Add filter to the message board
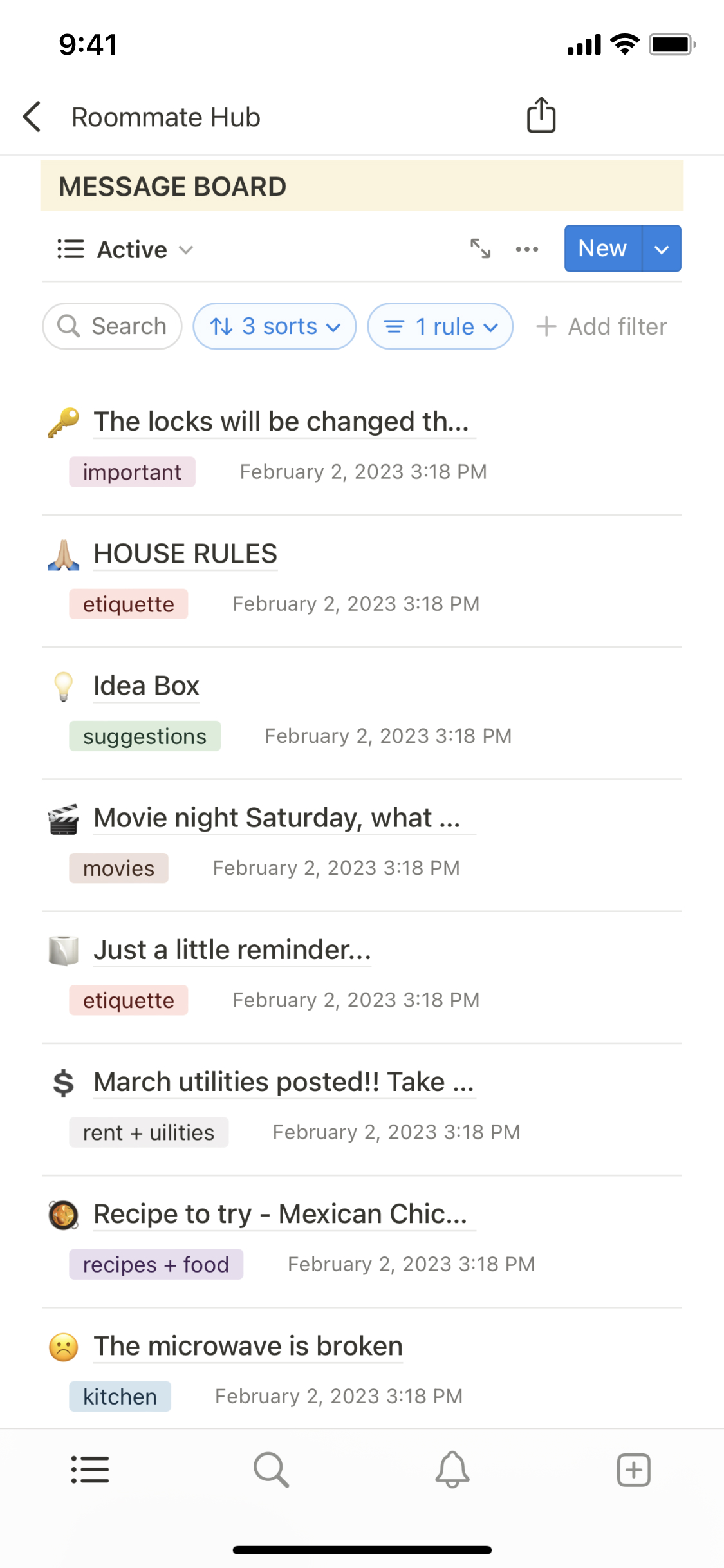The image size is (724, 1568). [x=602, y=326]
